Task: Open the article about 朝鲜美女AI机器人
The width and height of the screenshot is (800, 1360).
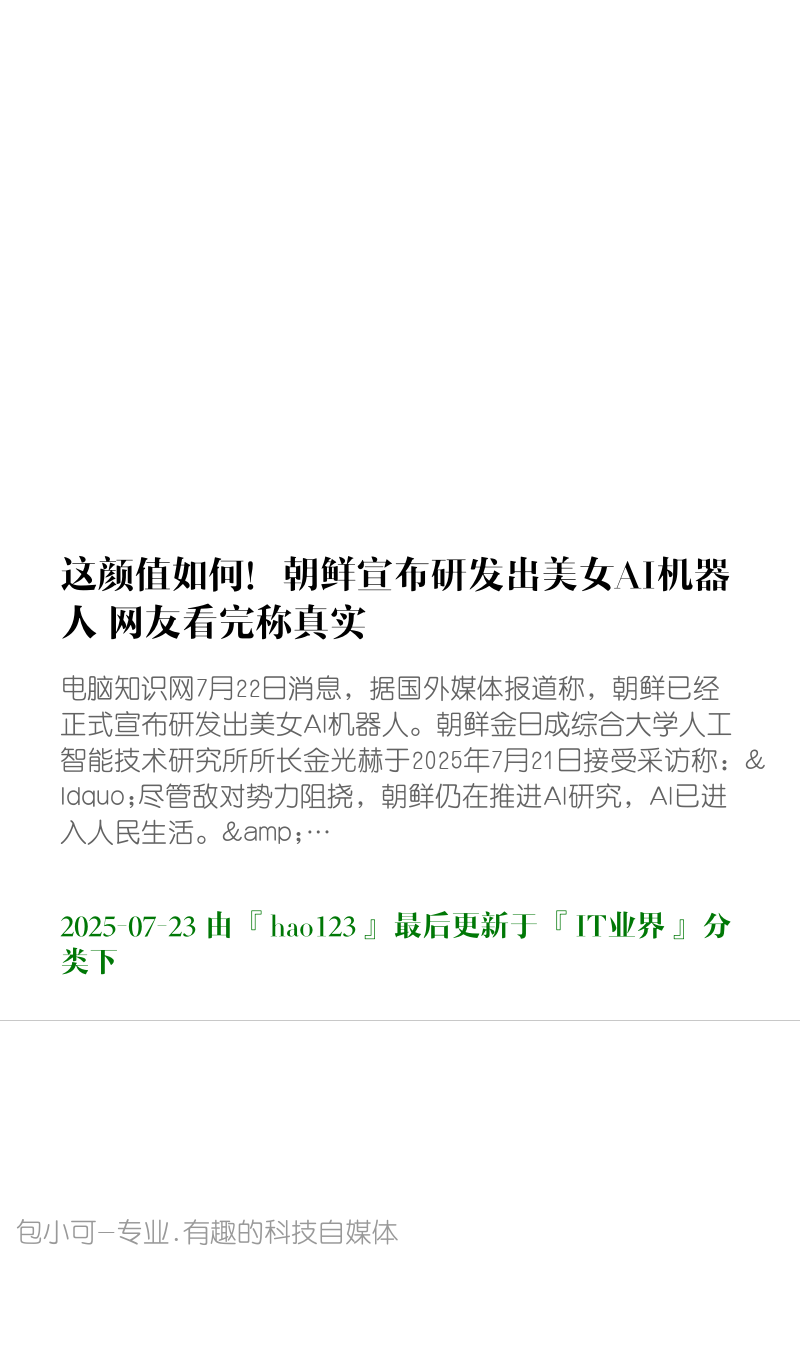Action: pyautogui.click(x=396, y=598)
